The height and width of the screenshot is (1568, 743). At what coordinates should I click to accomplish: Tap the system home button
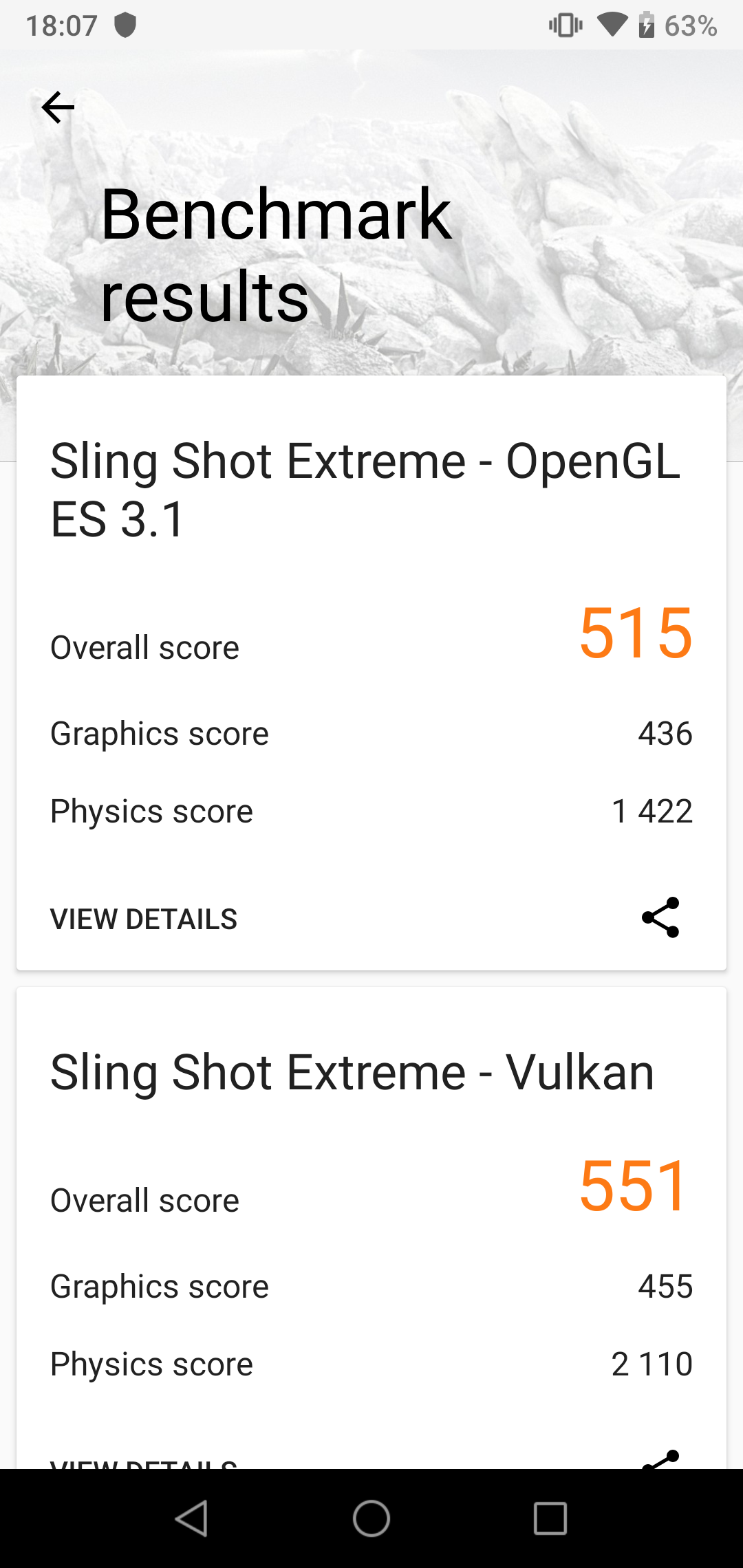coord(371,1518)
